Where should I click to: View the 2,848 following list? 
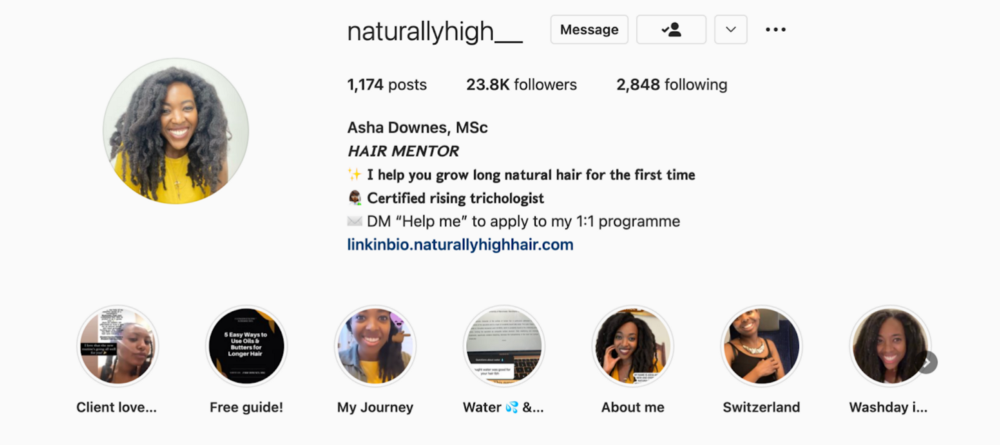[x=671, y=85]
